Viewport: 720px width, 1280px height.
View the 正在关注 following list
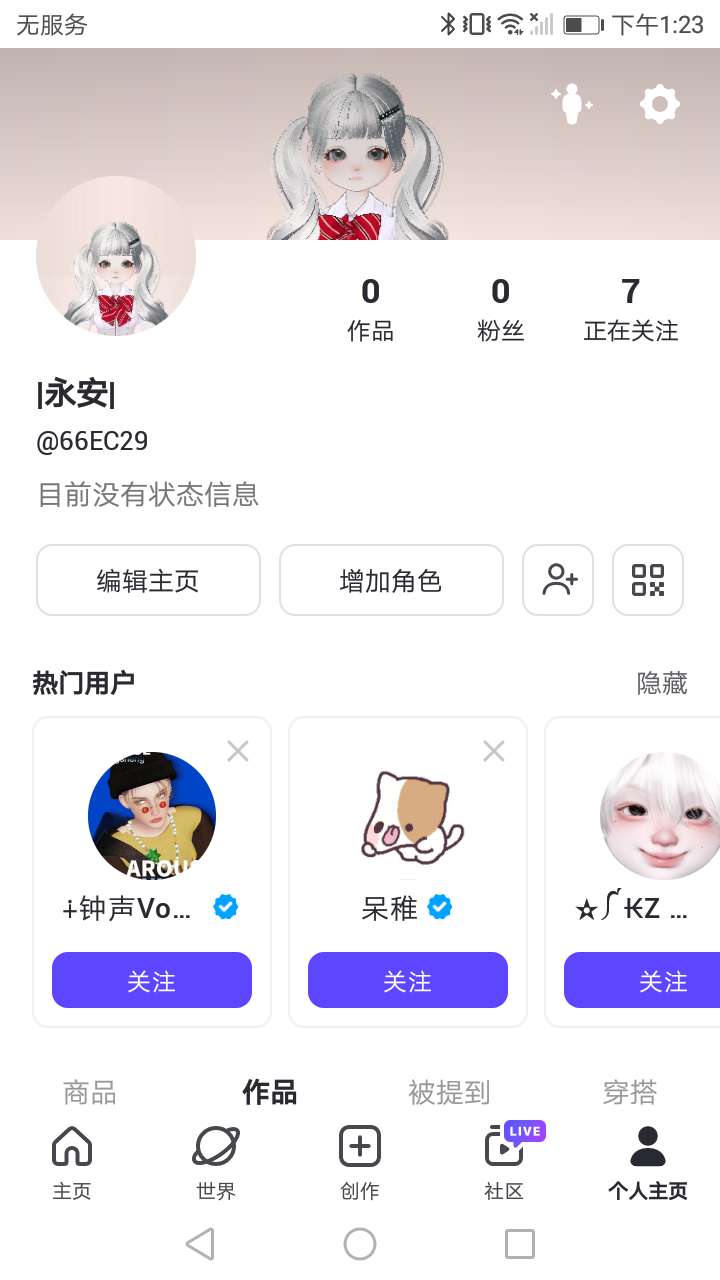click(630, 309)
